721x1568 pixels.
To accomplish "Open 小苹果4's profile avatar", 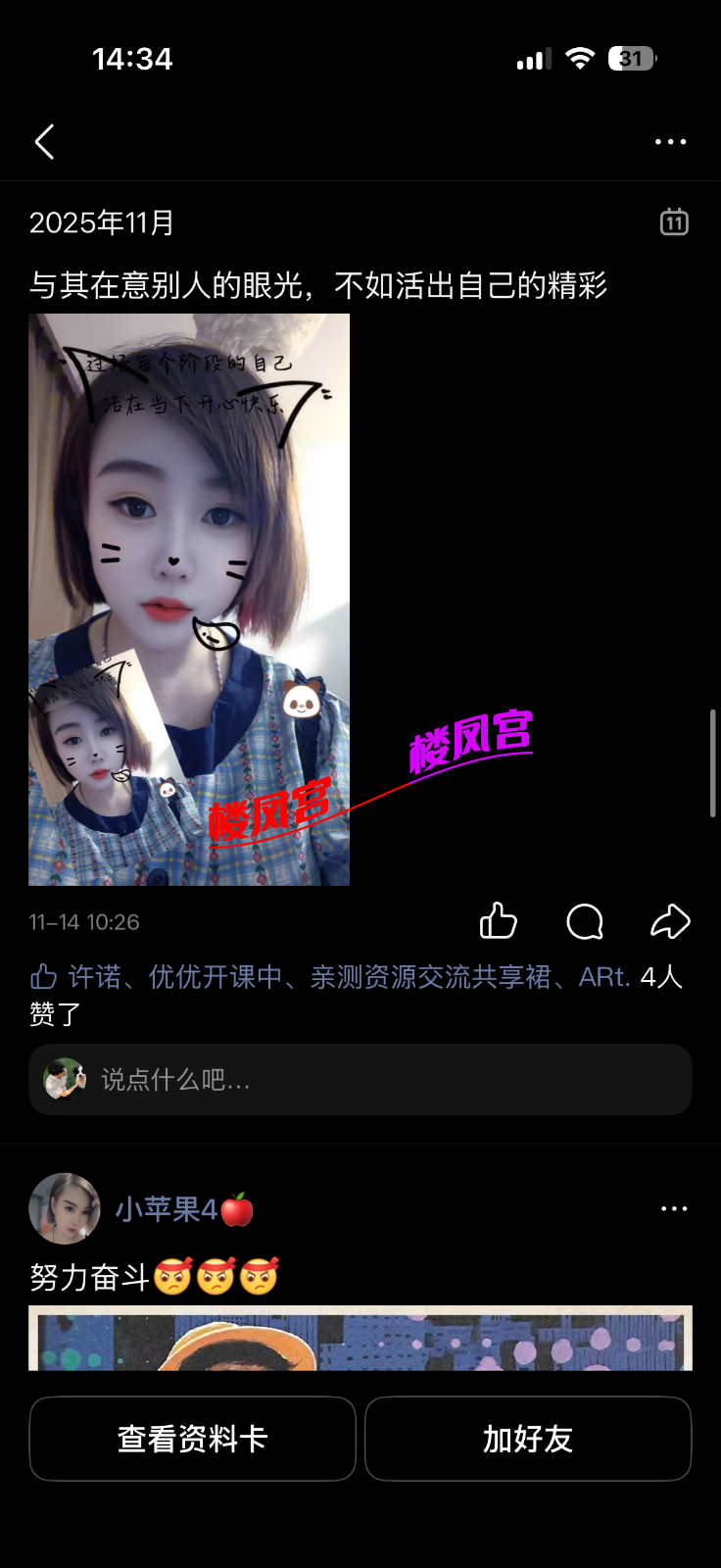I will (x=65, y=1208).
